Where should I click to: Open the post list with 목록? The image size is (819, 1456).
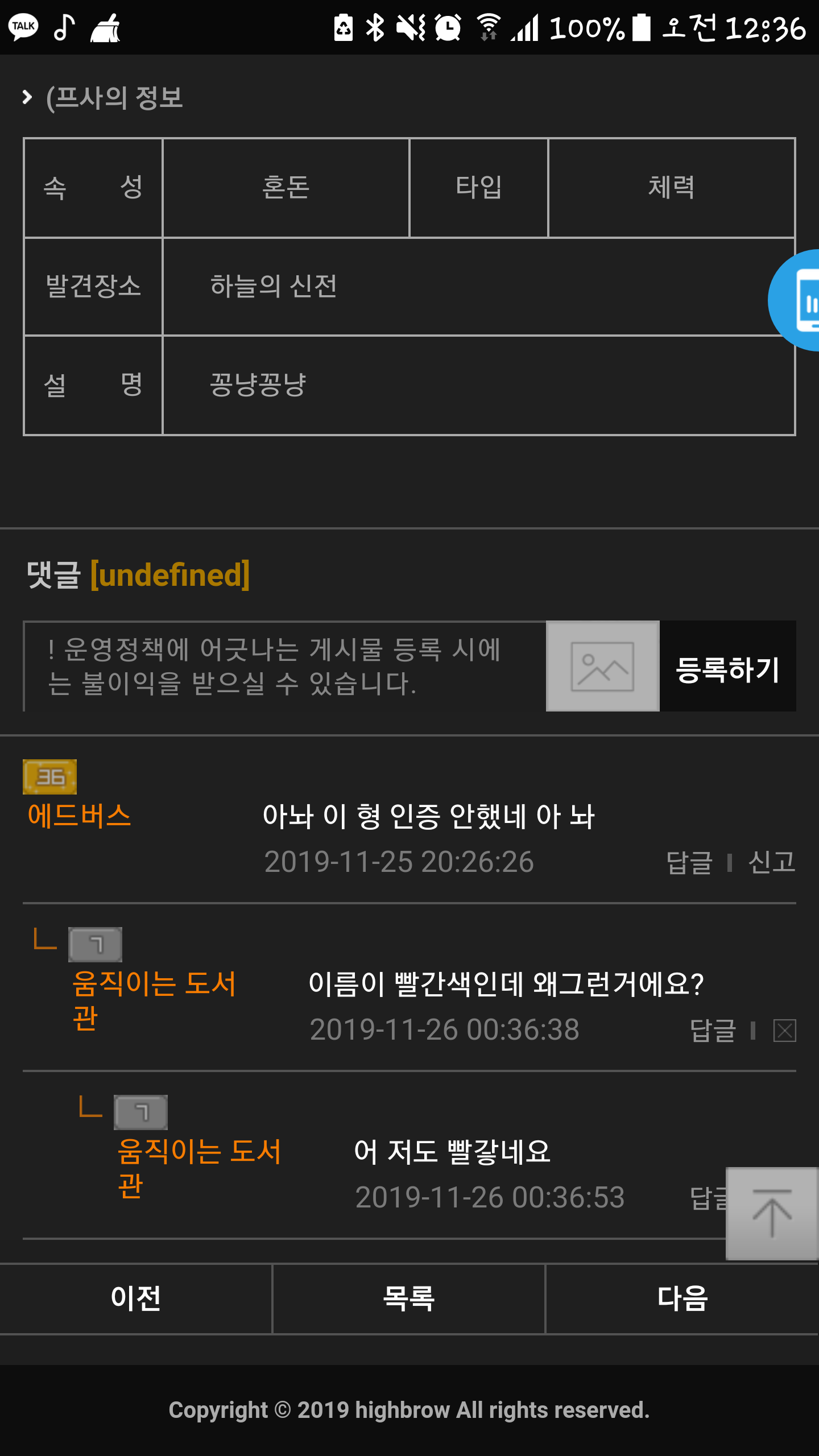coord(409,1299)
